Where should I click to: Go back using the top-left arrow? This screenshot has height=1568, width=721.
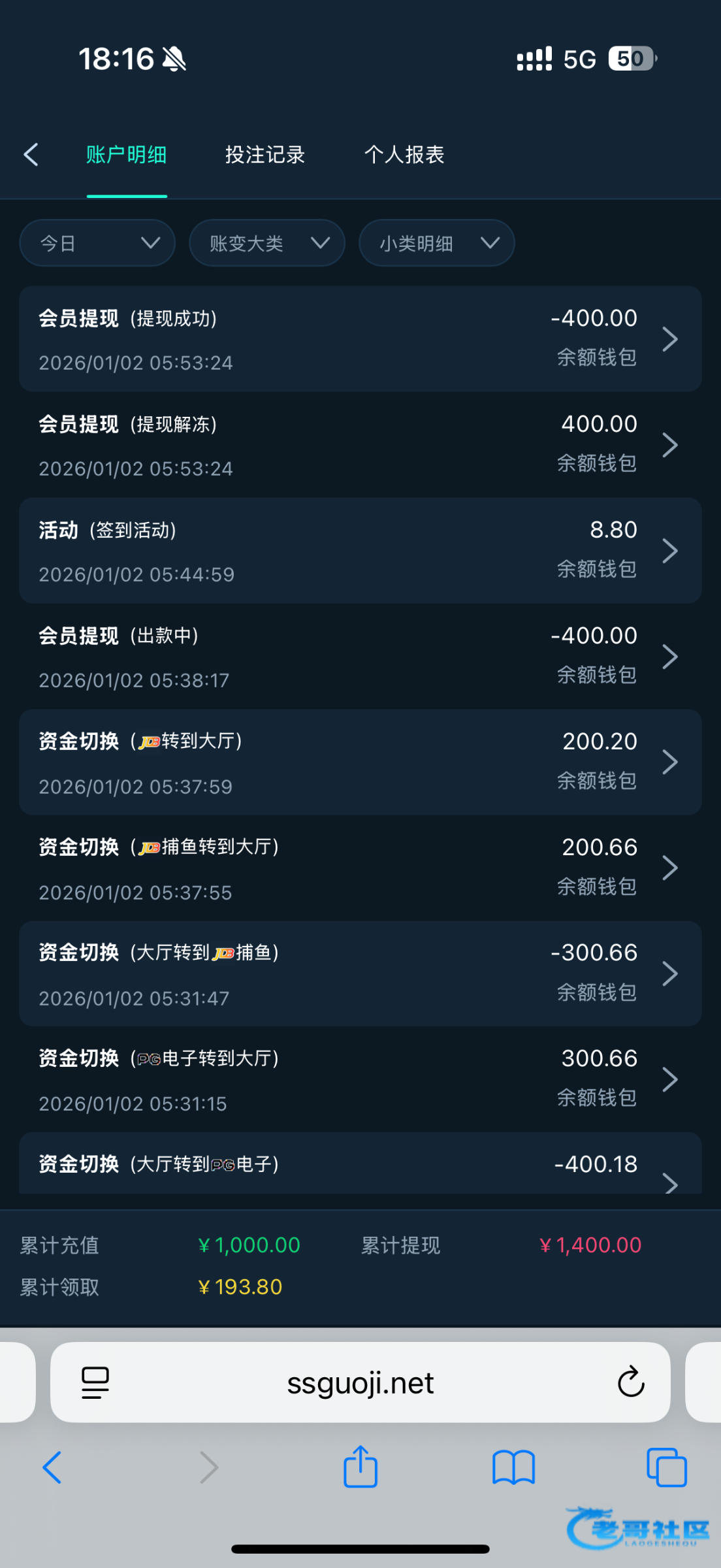31,155
